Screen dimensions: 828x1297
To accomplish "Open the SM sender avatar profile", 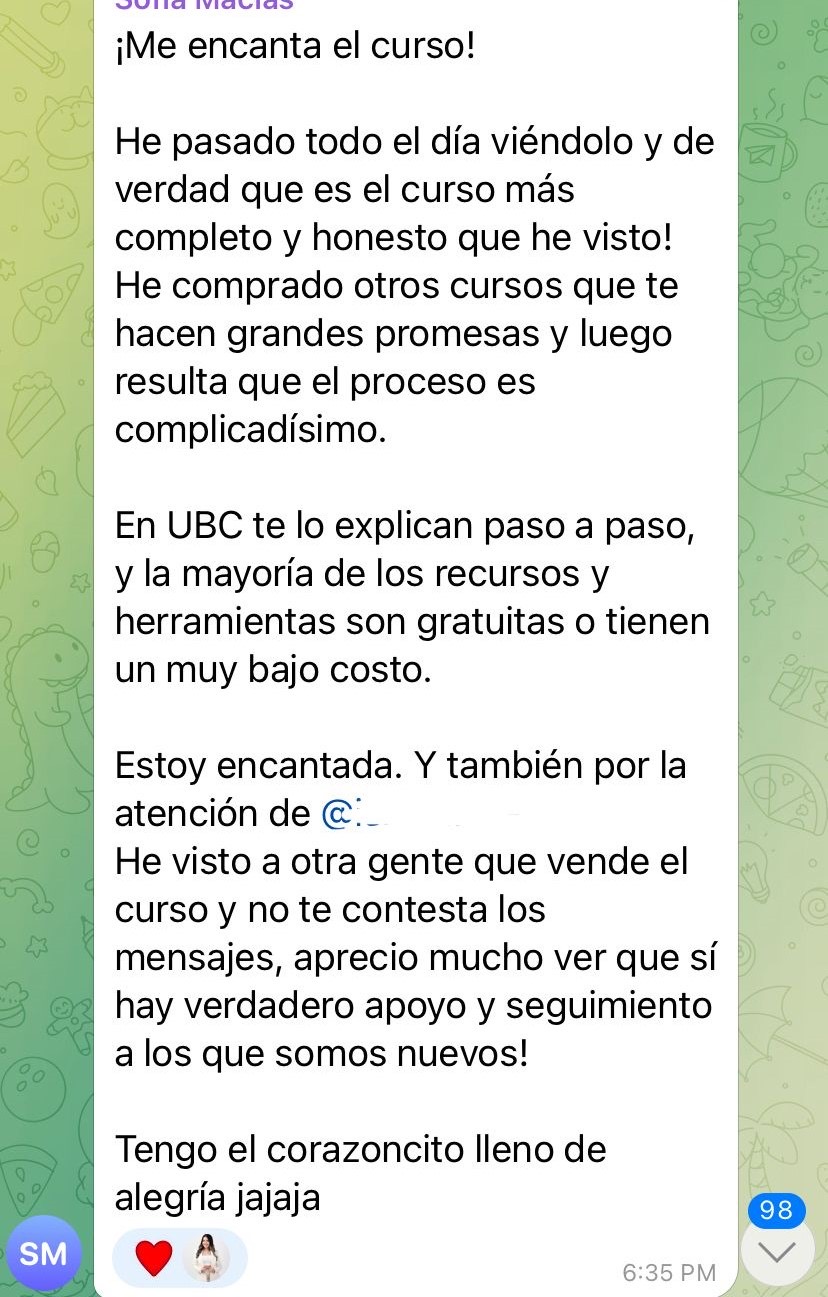I will pyautogui.click(x=43, y=1254).
